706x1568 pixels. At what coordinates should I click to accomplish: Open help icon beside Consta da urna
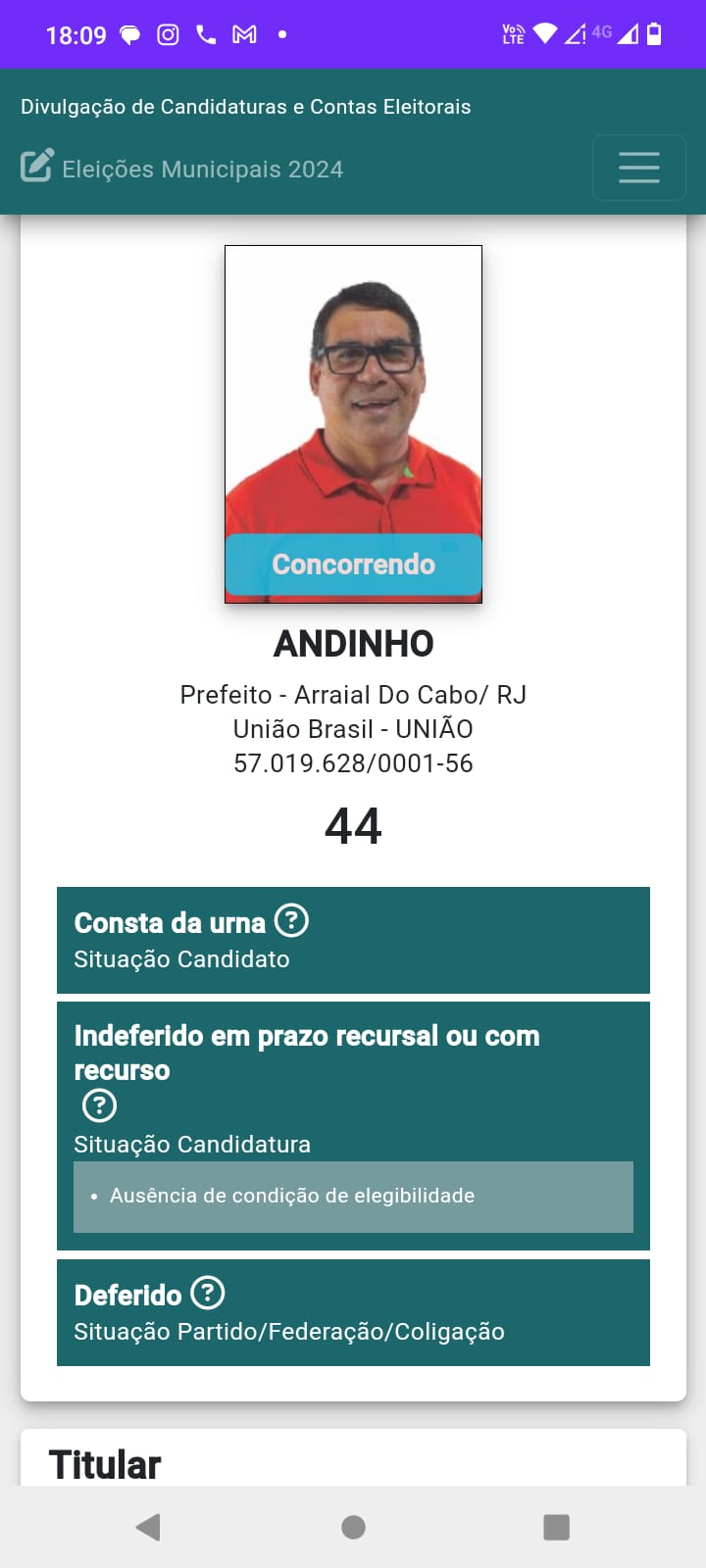click(291, 920)
